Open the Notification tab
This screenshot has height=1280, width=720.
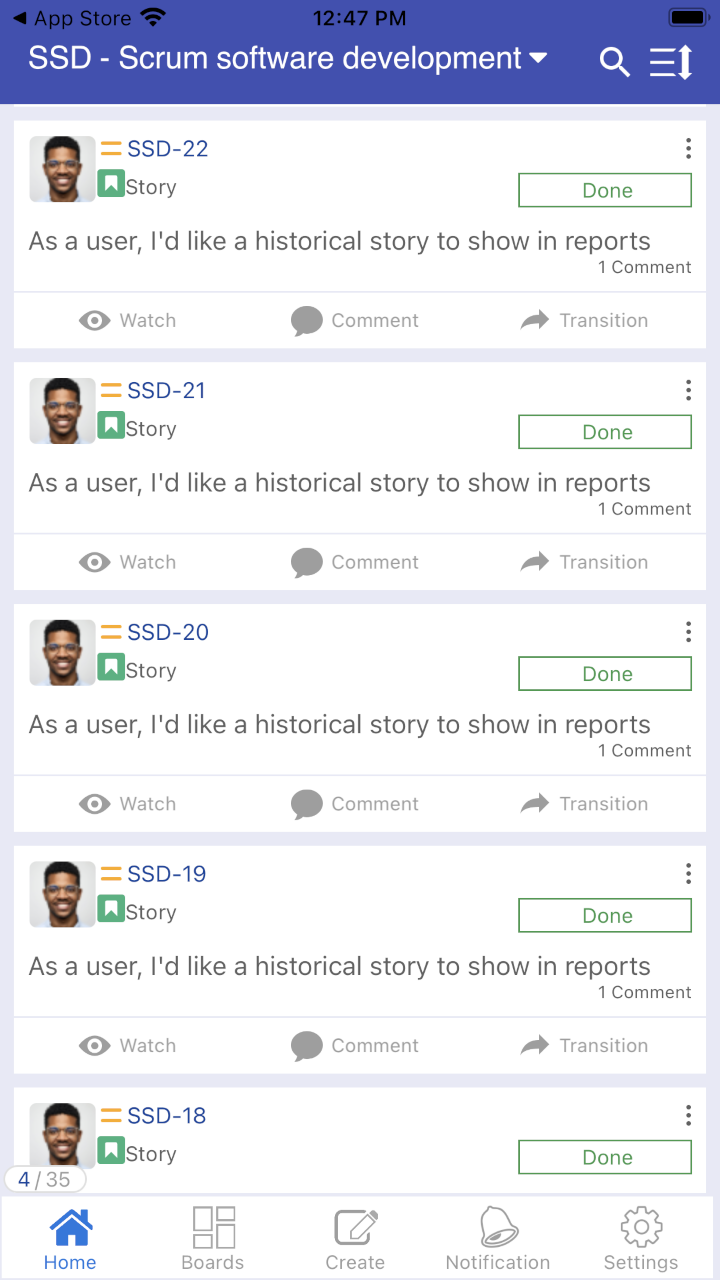point(498,1238)
